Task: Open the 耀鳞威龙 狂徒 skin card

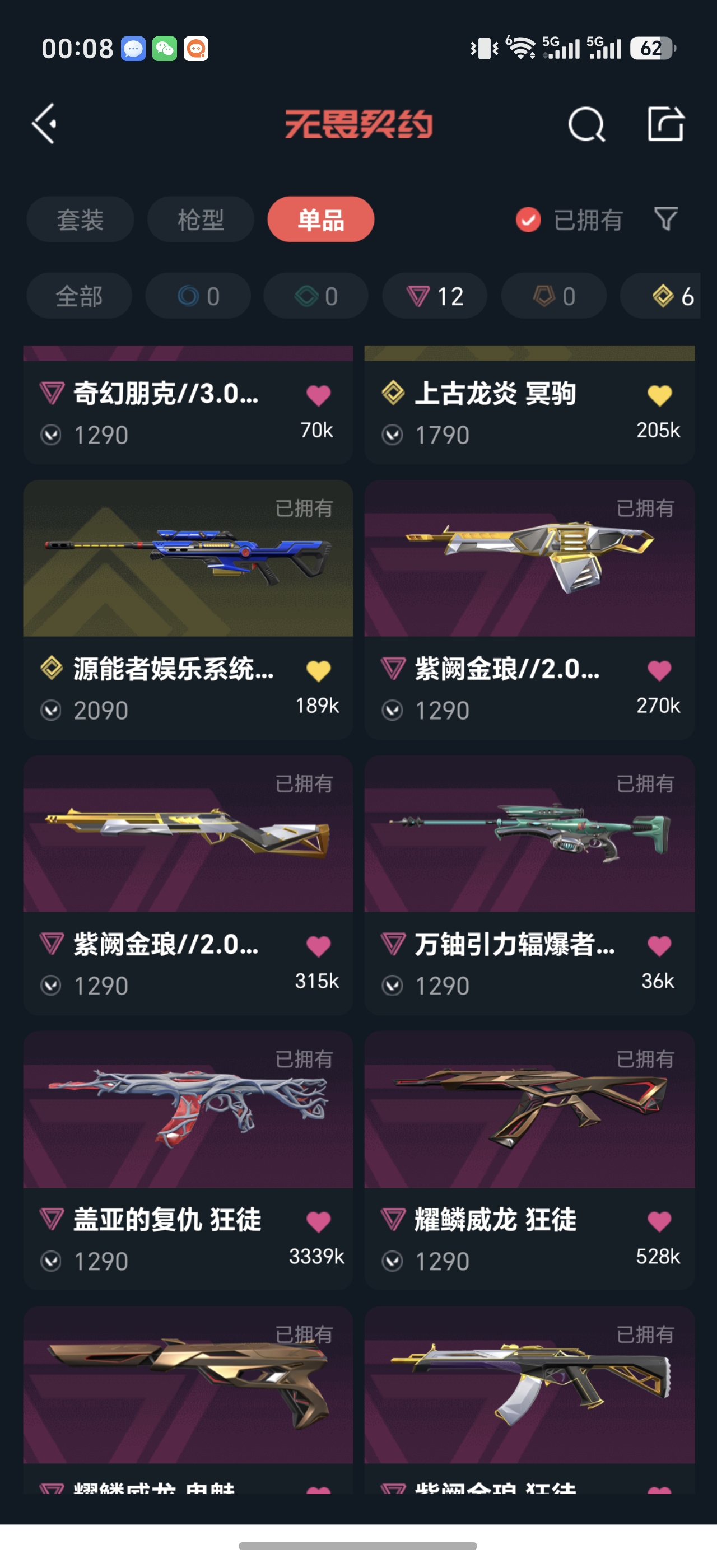Action: [529, 1161]
